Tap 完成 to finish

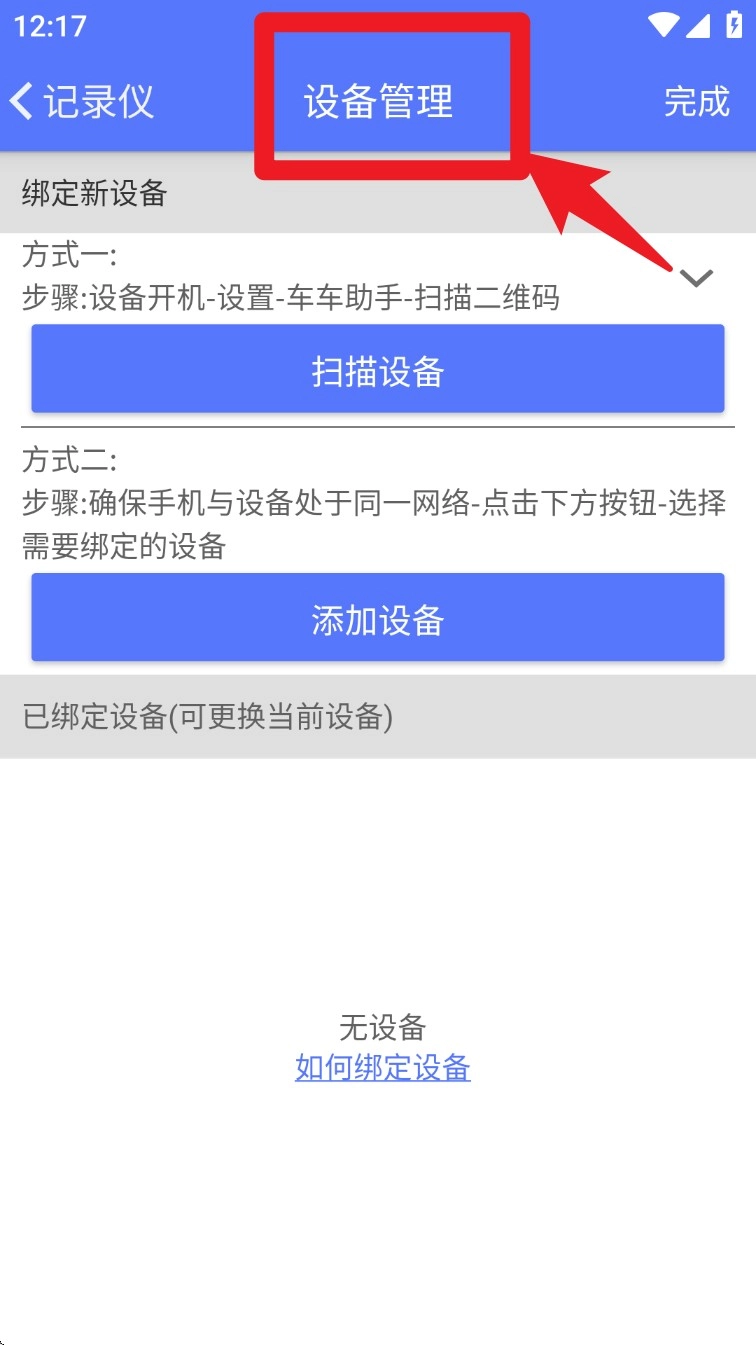tap(697, 102)
